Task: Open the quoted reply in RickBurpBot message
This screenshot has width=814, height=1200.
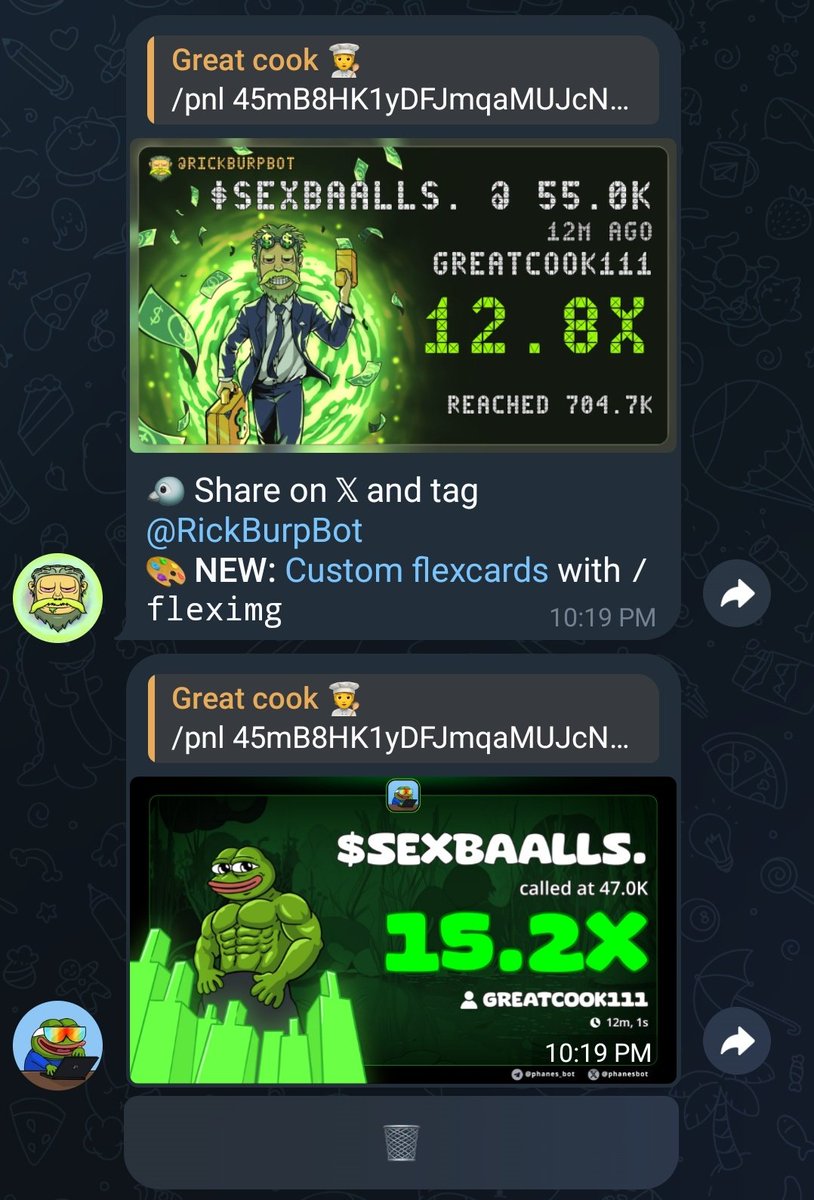Action: pos(400,80)
